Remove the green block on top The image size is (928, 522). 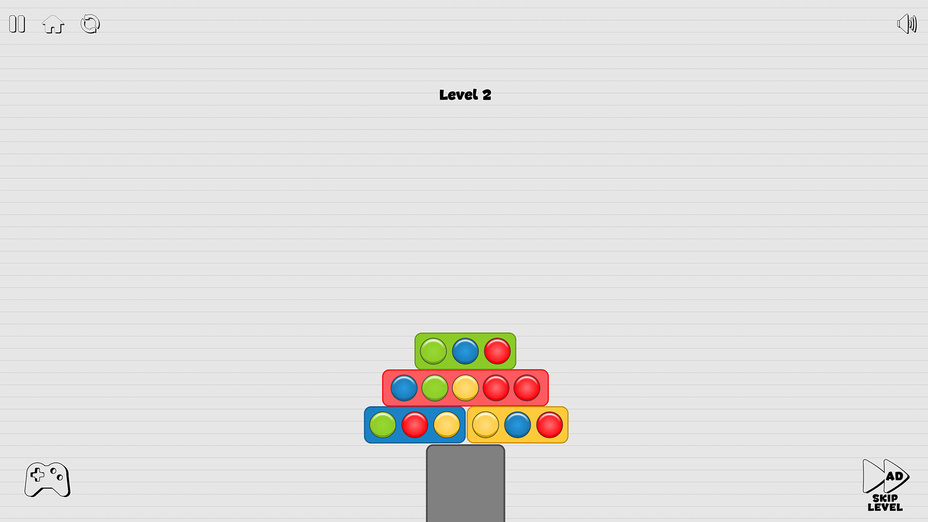(x=465, y=351)
